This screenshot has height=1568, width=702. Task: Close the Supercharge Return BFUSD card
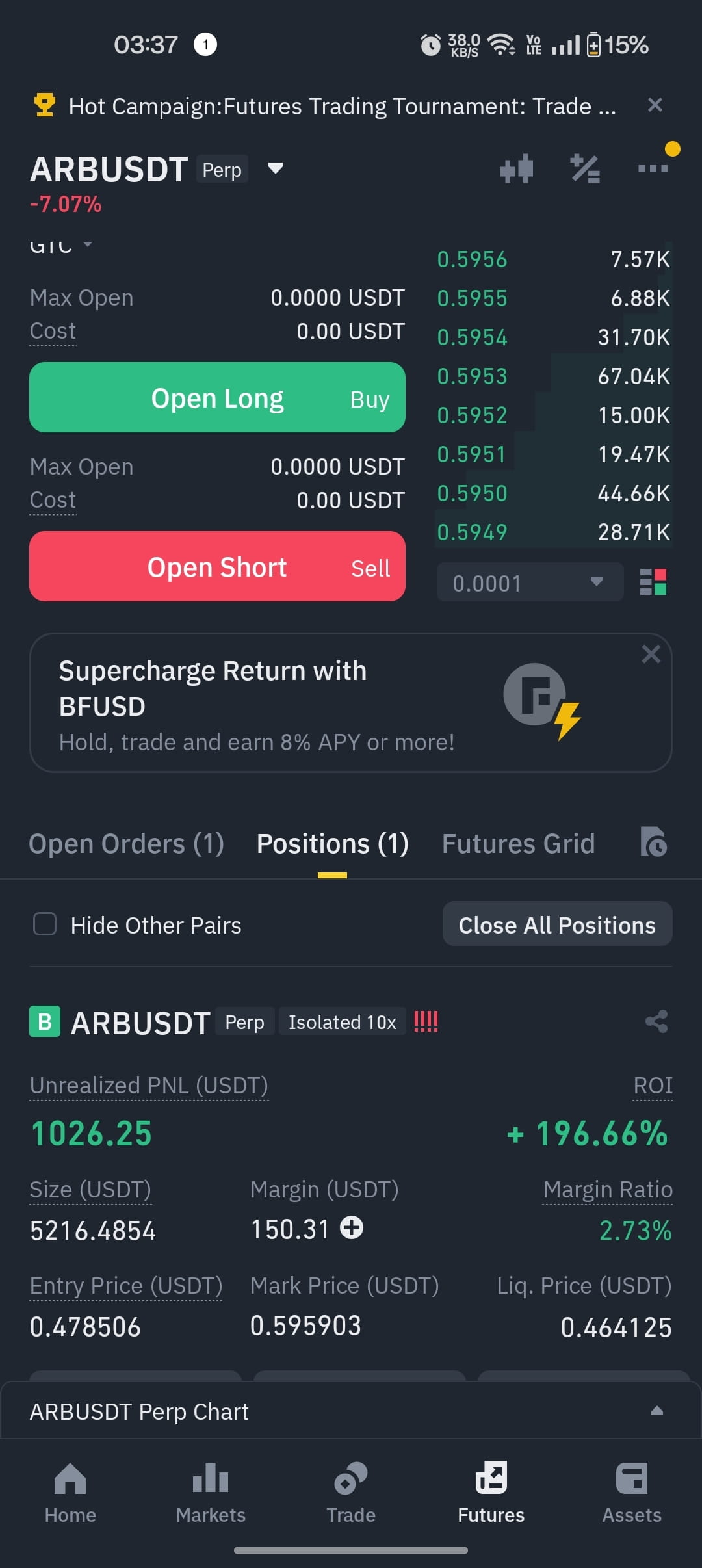tap(651, 654)
